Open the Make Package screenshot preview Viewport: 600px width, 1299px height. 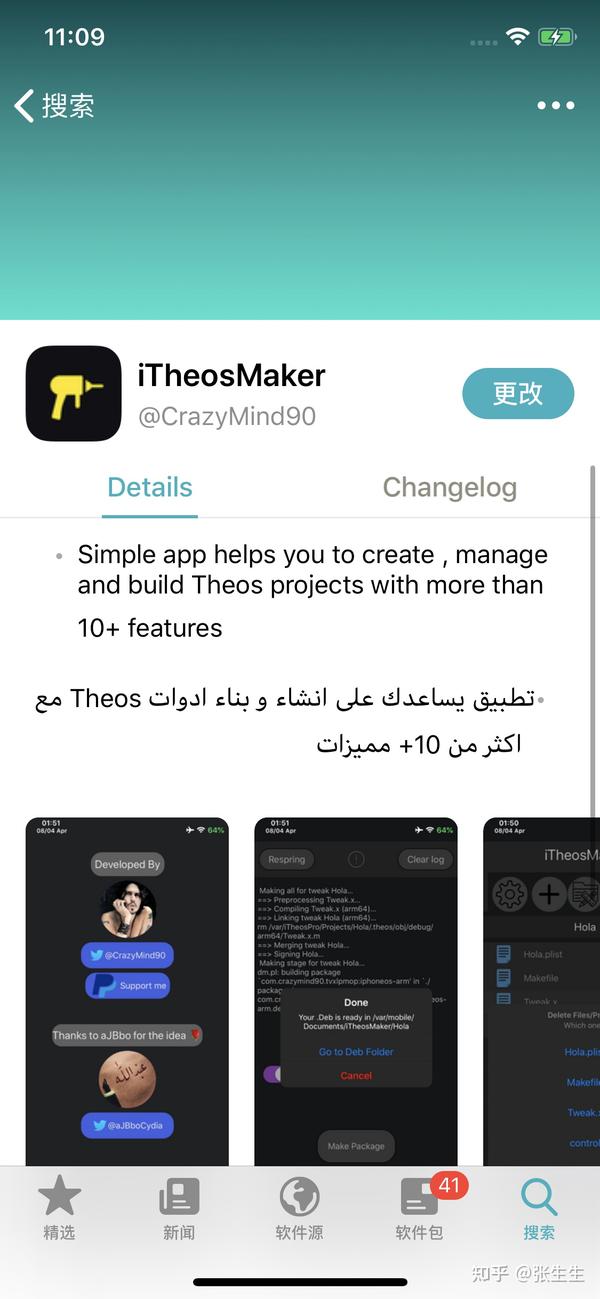pyautogui.click(x=356, y=990)
